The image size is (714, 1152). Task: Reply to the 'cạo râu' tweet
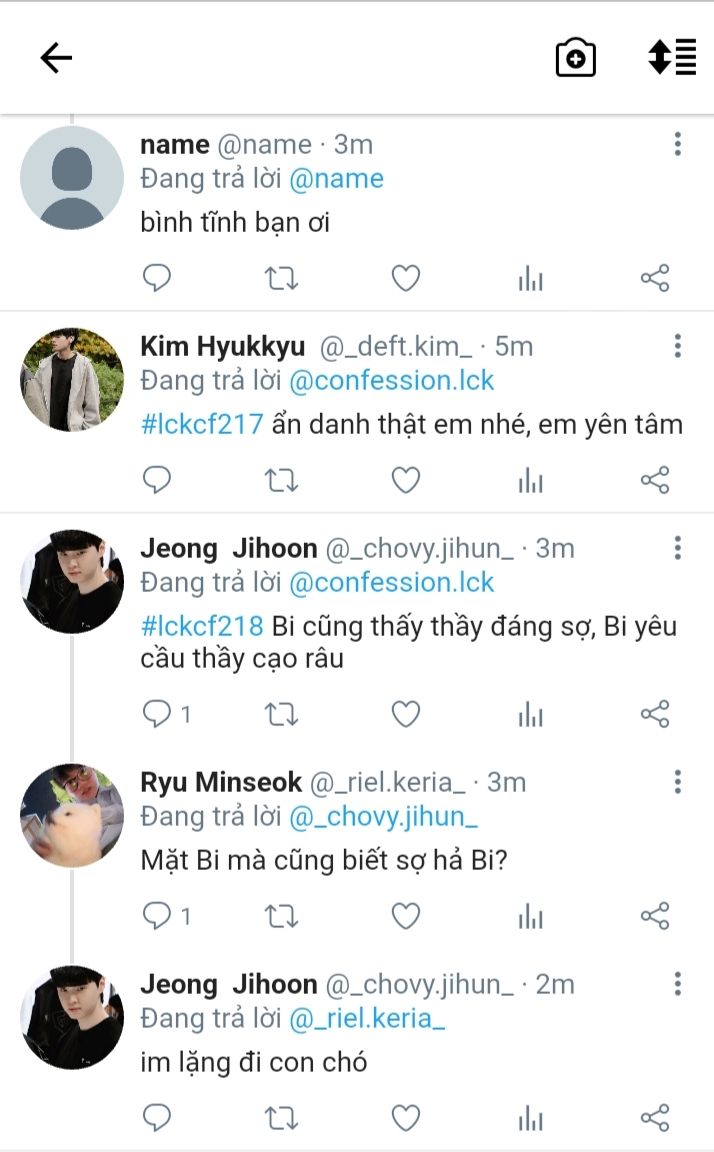pyautogui.click(x=158, y=713)
